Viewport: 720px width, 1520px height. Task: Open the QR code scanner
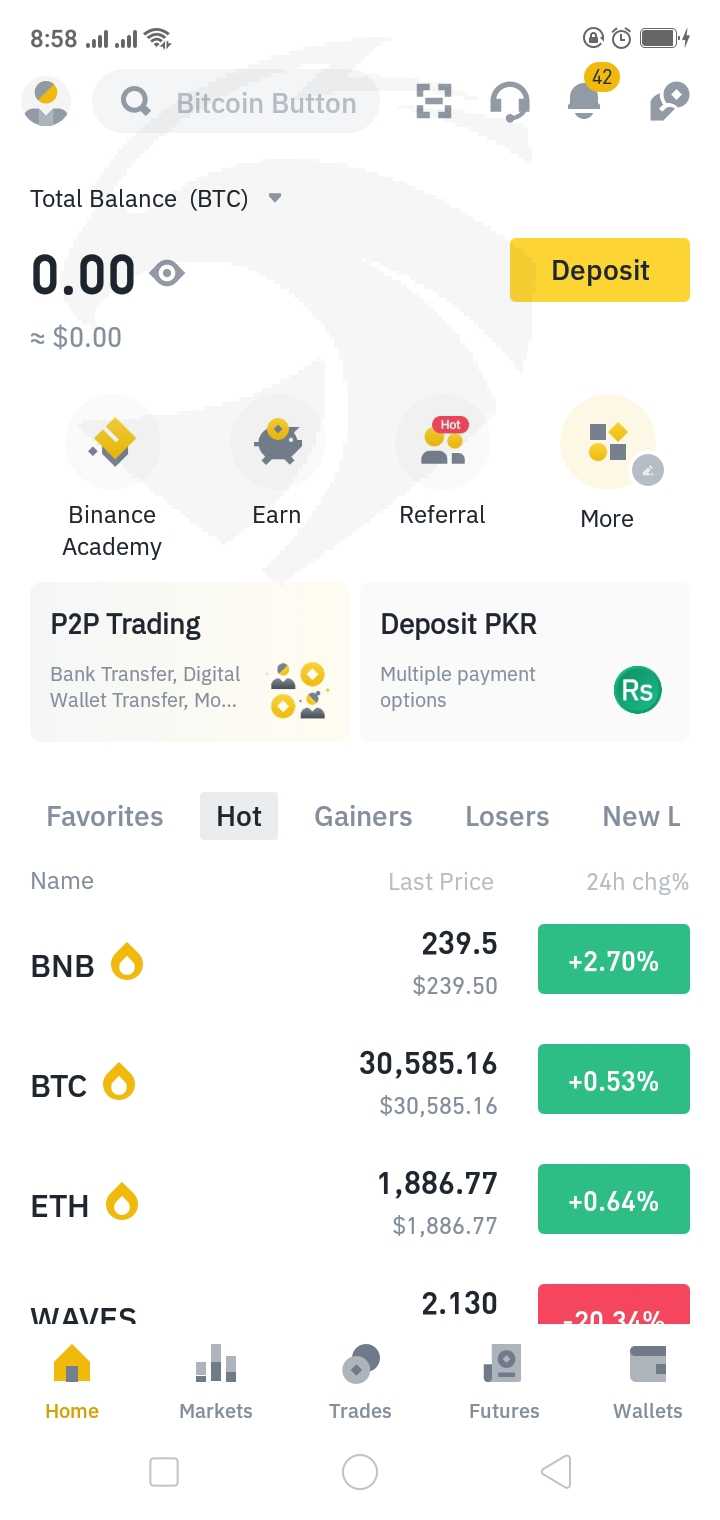coord(434,102)
